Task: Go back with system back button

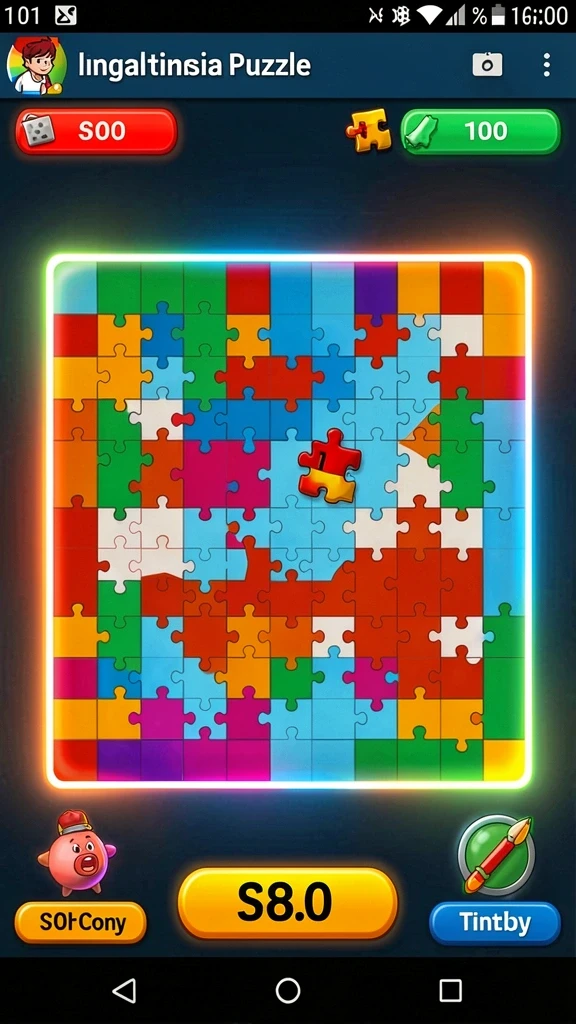Action: click(x=124, y=990)
